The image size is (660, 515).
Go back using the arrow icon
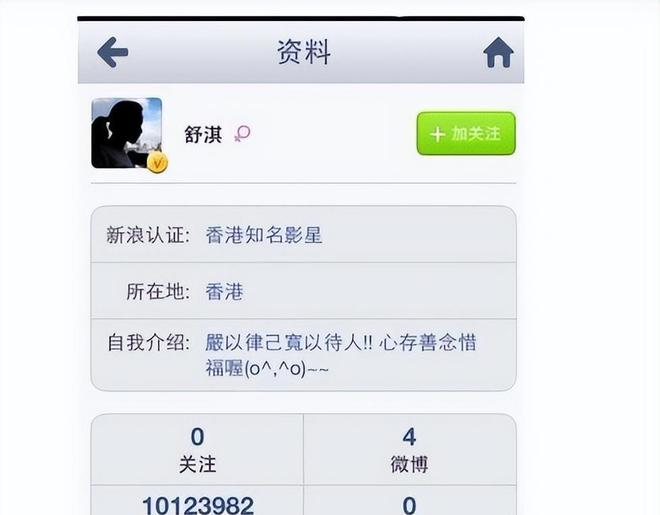click(113, 53)
